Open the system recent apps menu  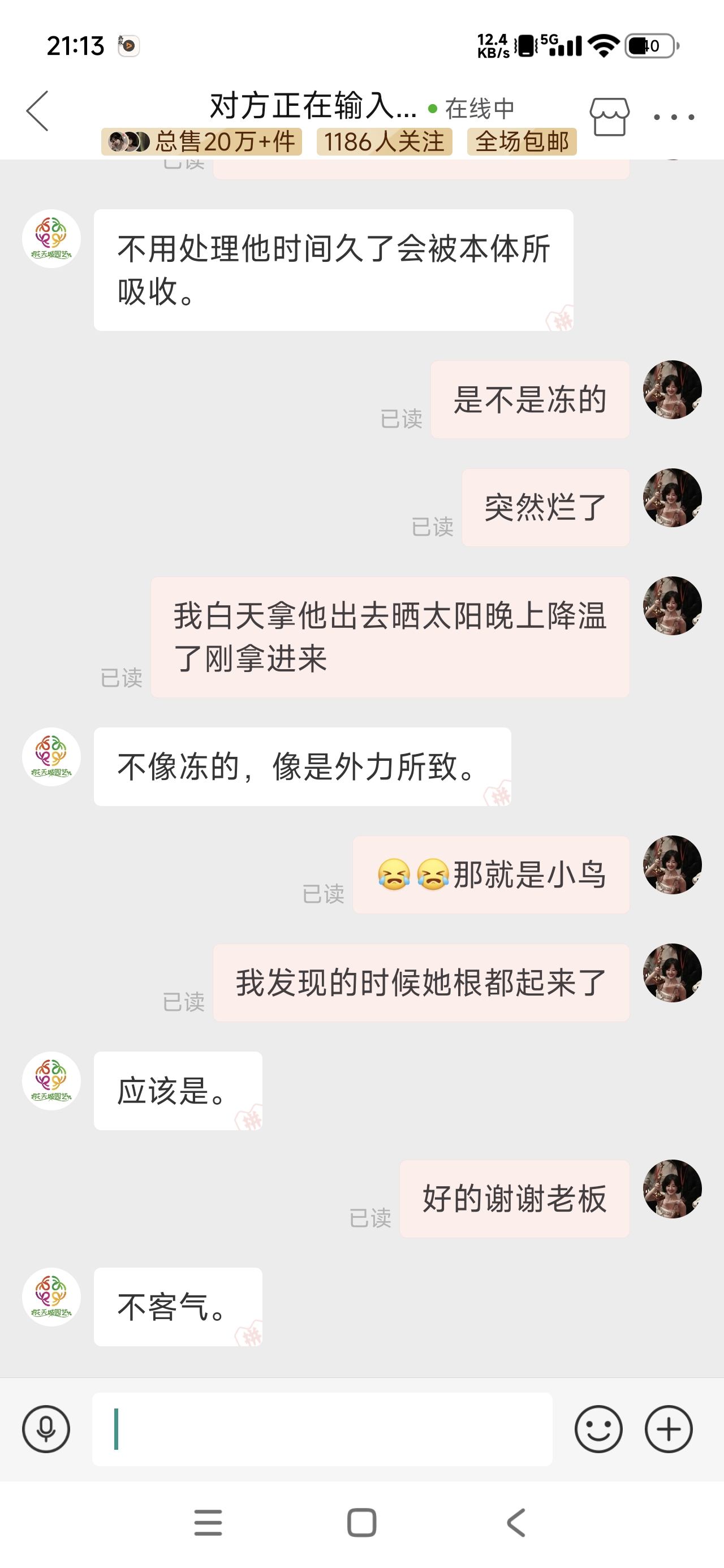tap(208, 1523)
